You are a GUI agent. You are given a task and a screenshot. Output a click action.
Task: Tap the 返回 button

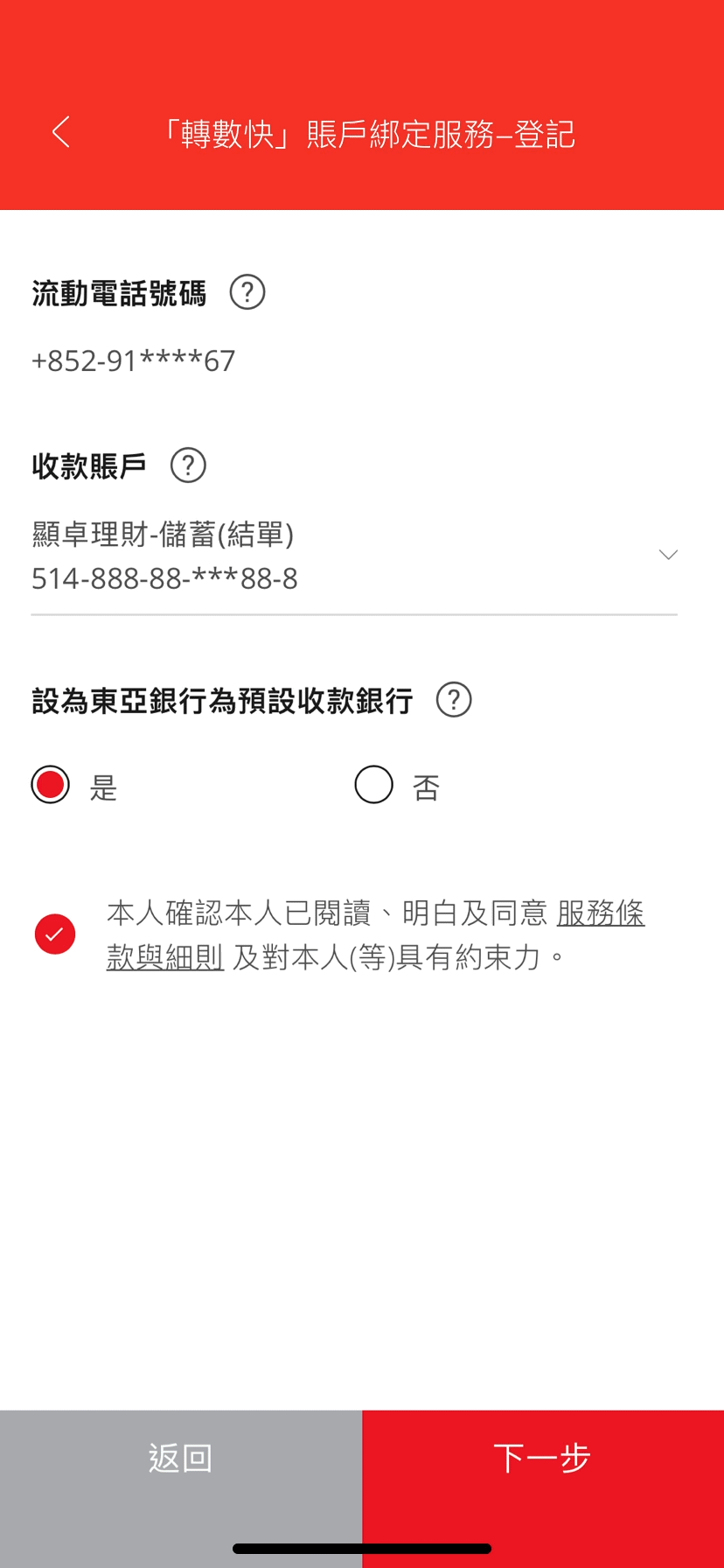[x=181, y=1458]
